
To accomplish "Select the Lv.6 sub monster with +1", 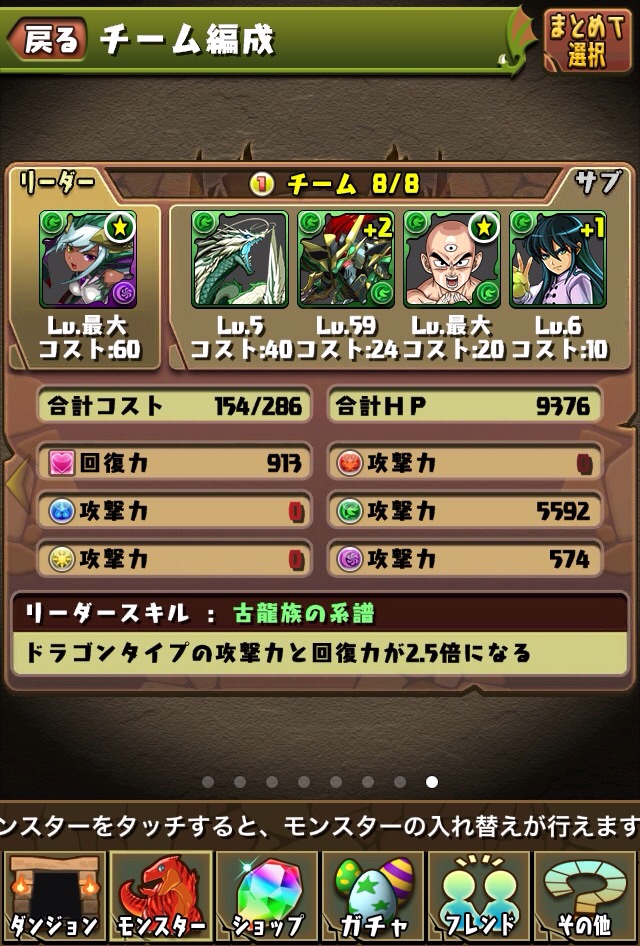I will point(557,258).
